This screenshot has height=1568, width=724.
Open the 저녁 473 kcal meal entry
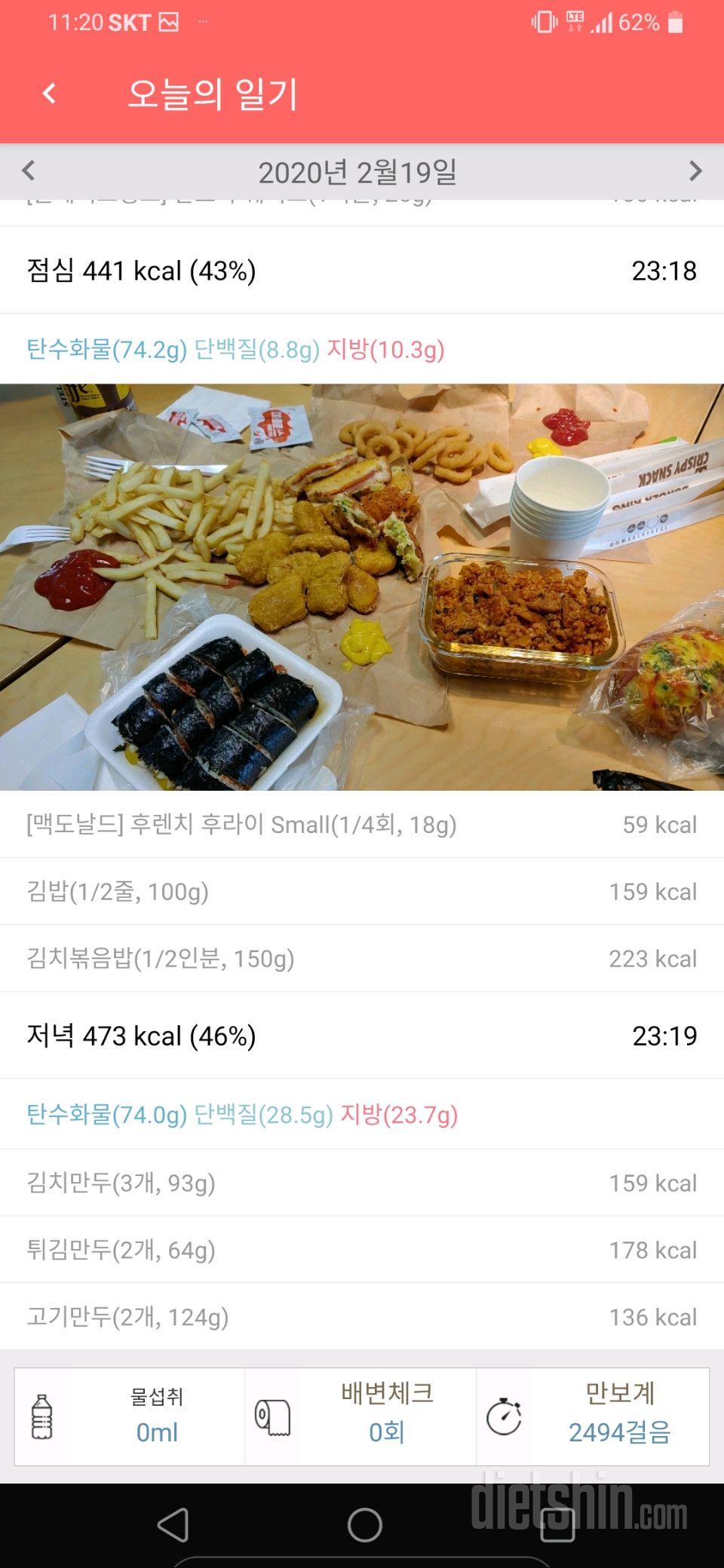[362, 1036]
